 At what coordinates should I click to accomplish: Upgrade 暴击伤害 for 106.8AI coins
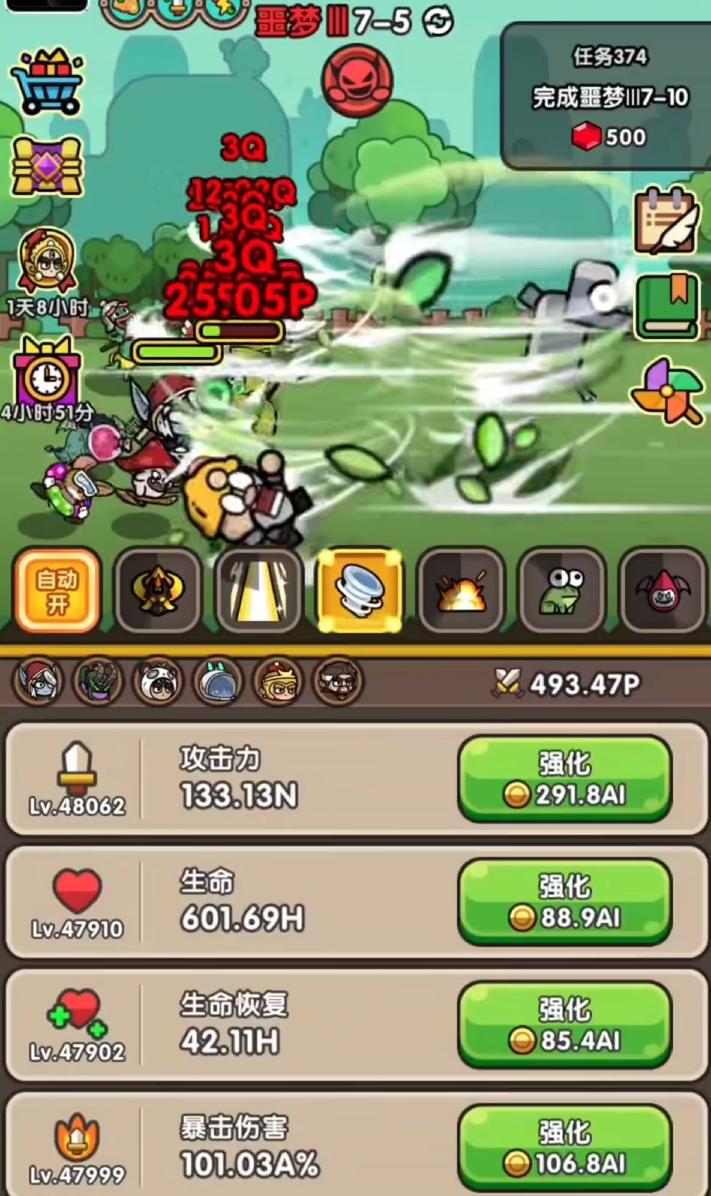565,1147
